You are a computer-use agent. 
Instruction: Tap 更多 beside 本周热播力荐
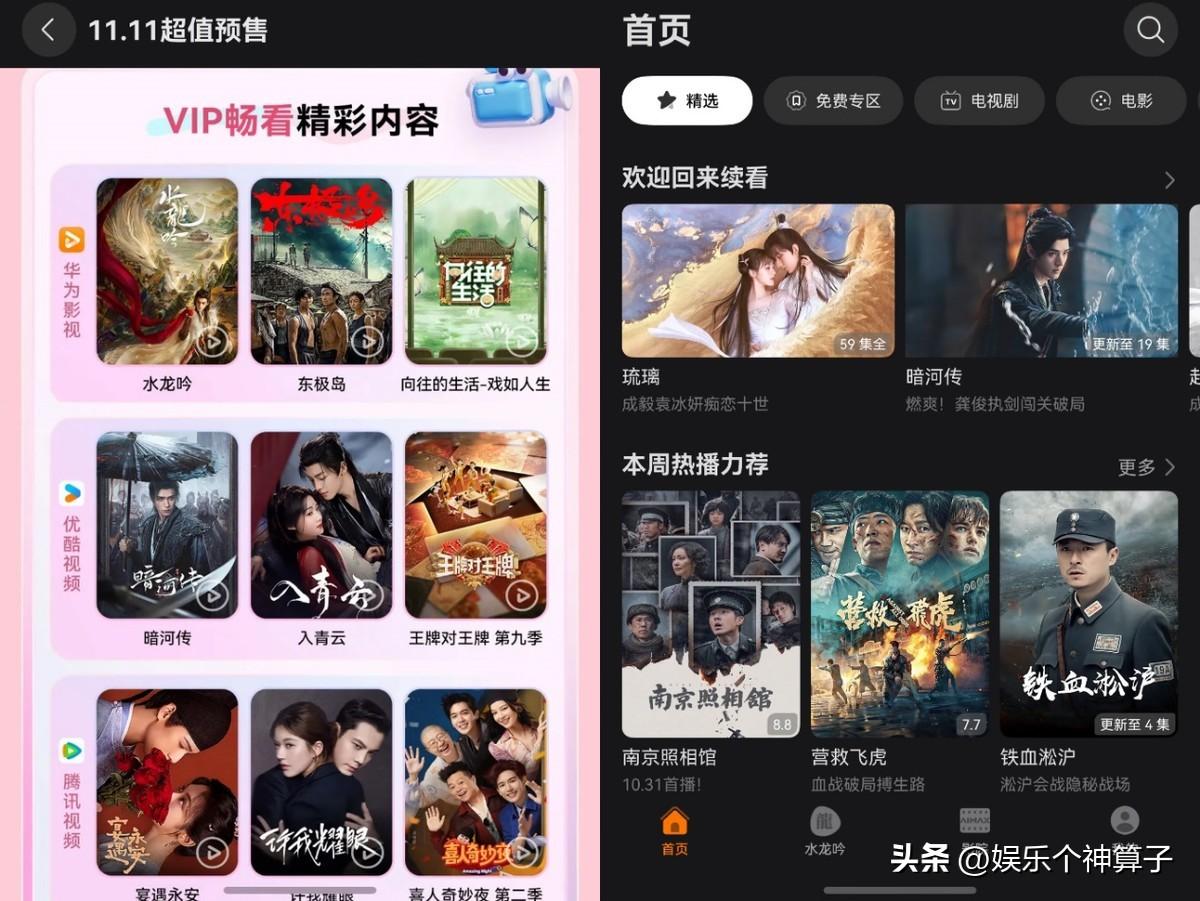click(1146, 467)
